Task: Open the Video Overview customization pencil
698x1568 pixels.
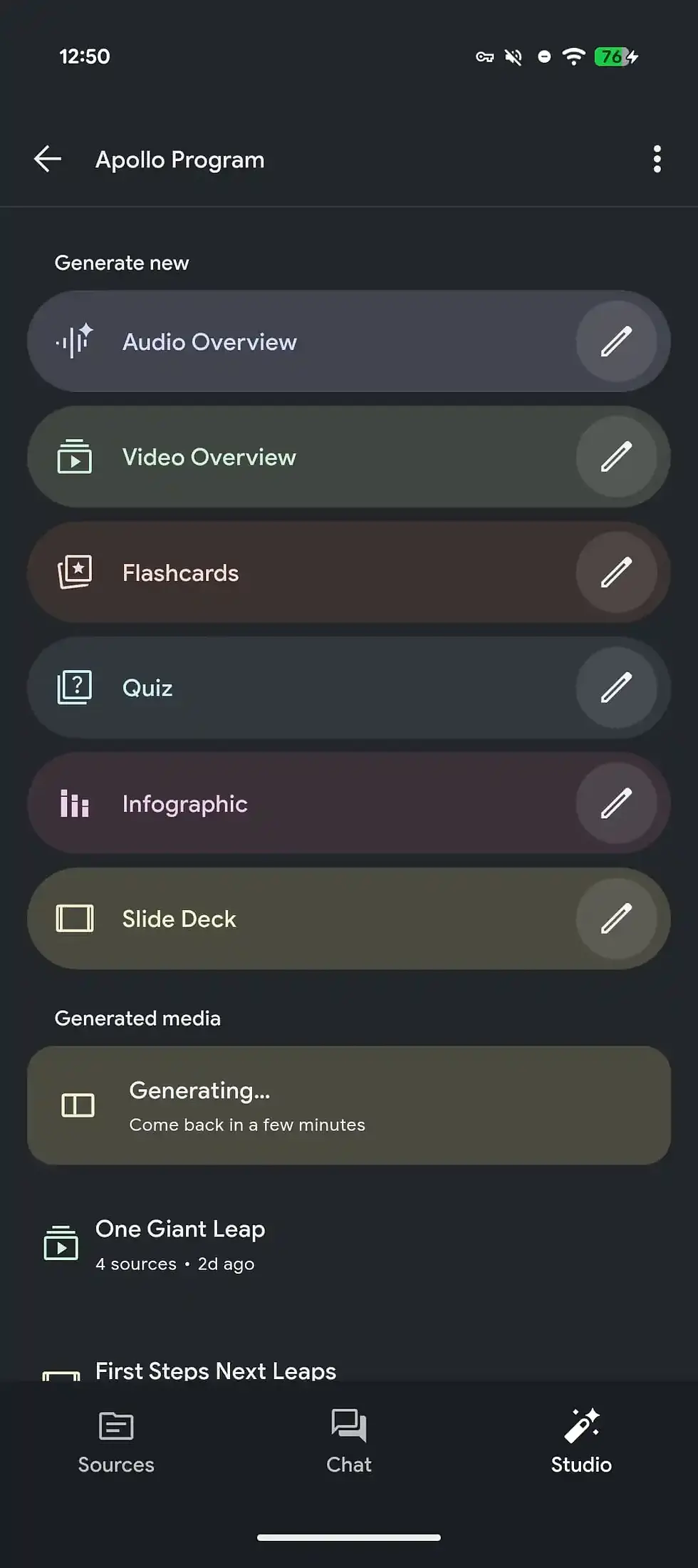Action: click(617, 457)
